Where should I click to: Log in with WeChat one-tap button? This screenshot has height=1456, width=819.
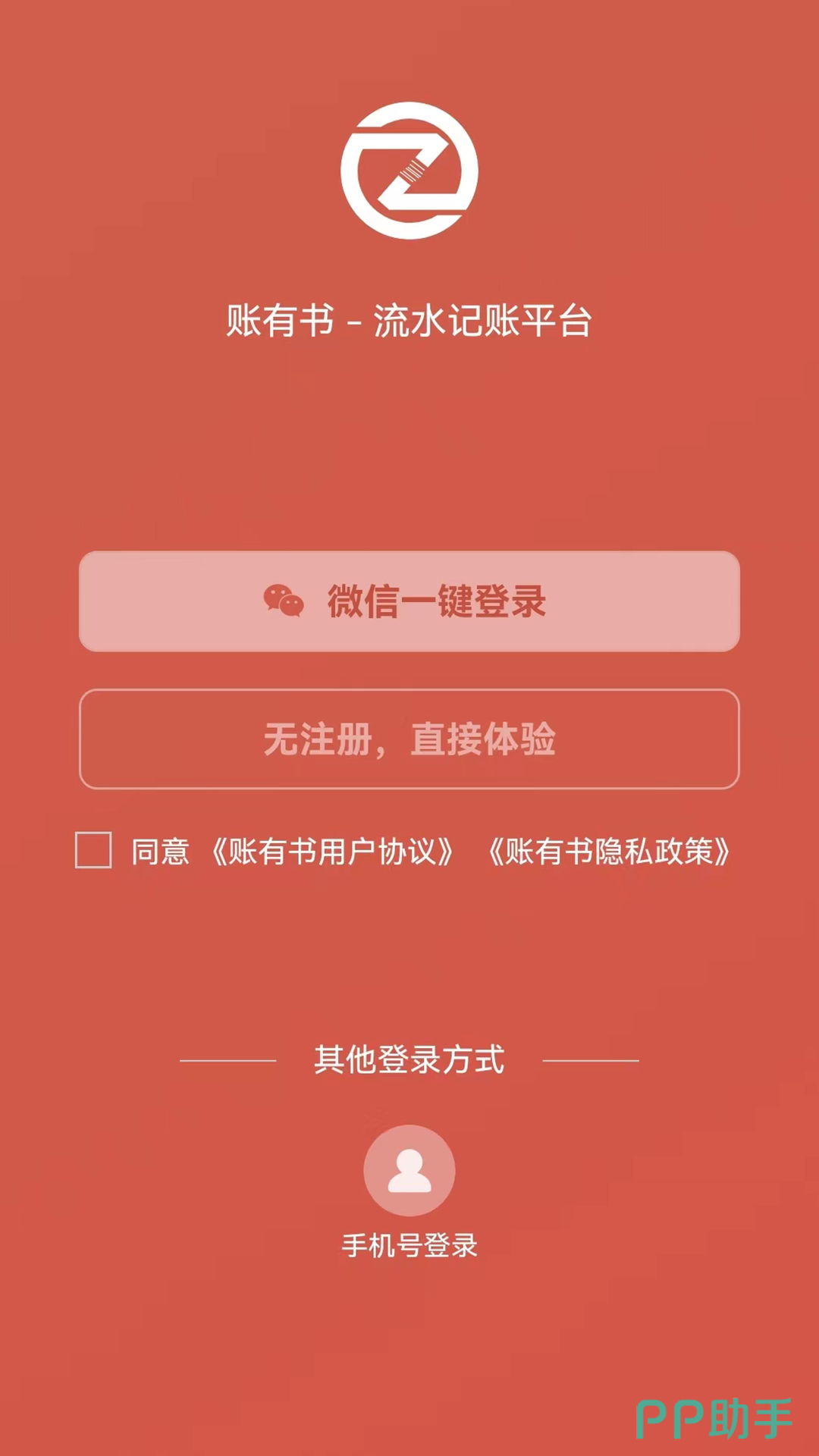click(x=409, y=601)
